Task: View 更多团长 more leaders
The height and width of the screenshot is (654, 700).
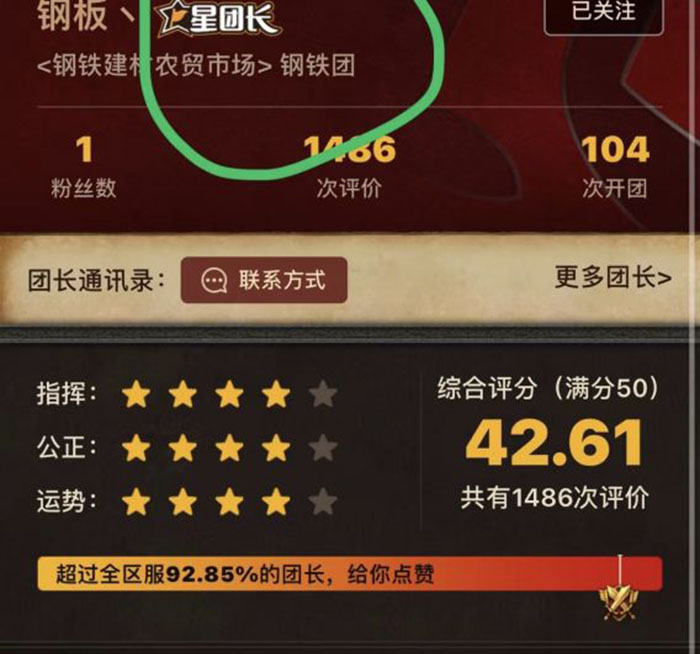Action: (x=612, y=278)
